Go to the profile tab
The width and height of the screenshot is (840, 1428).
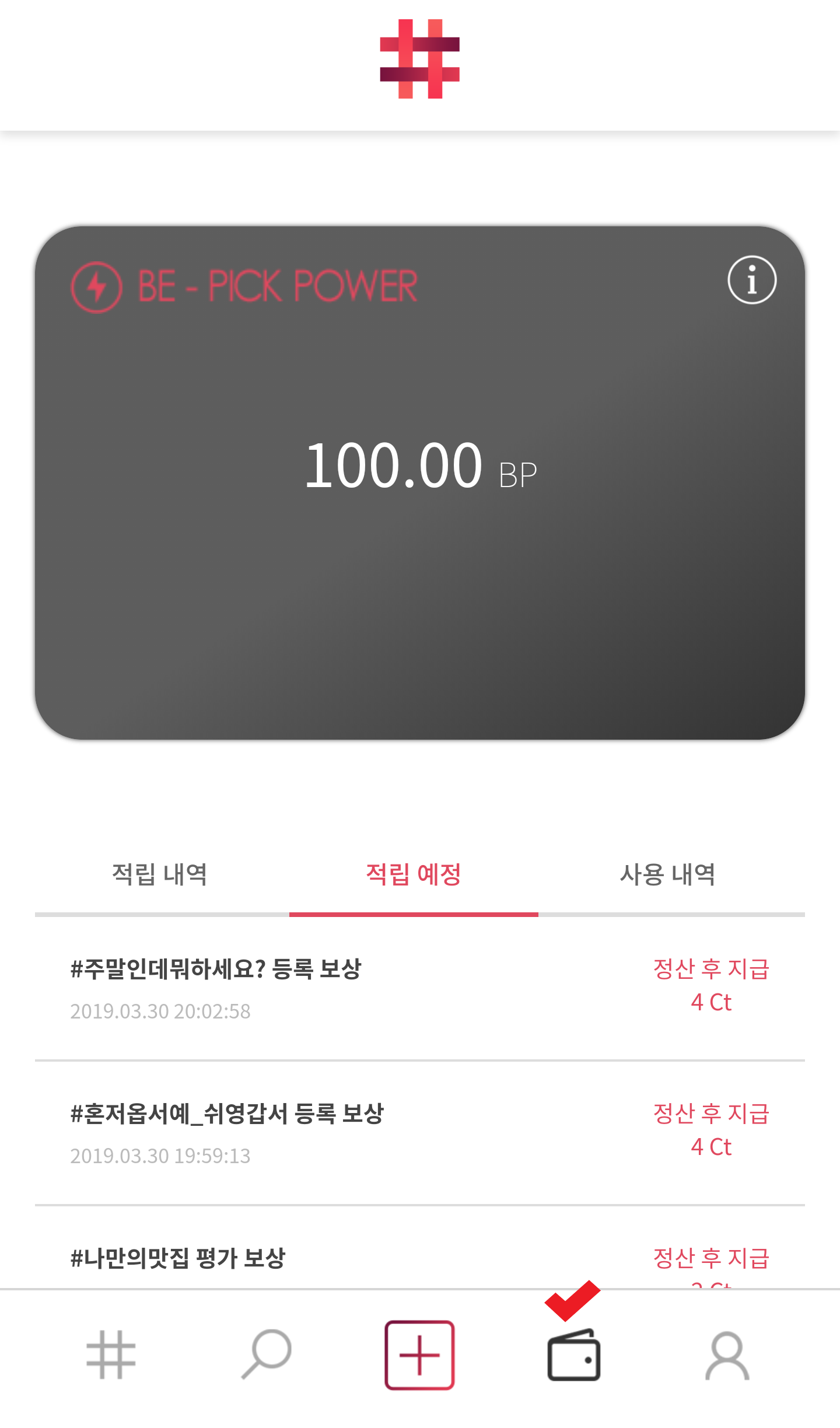[x=727, y=1354]
